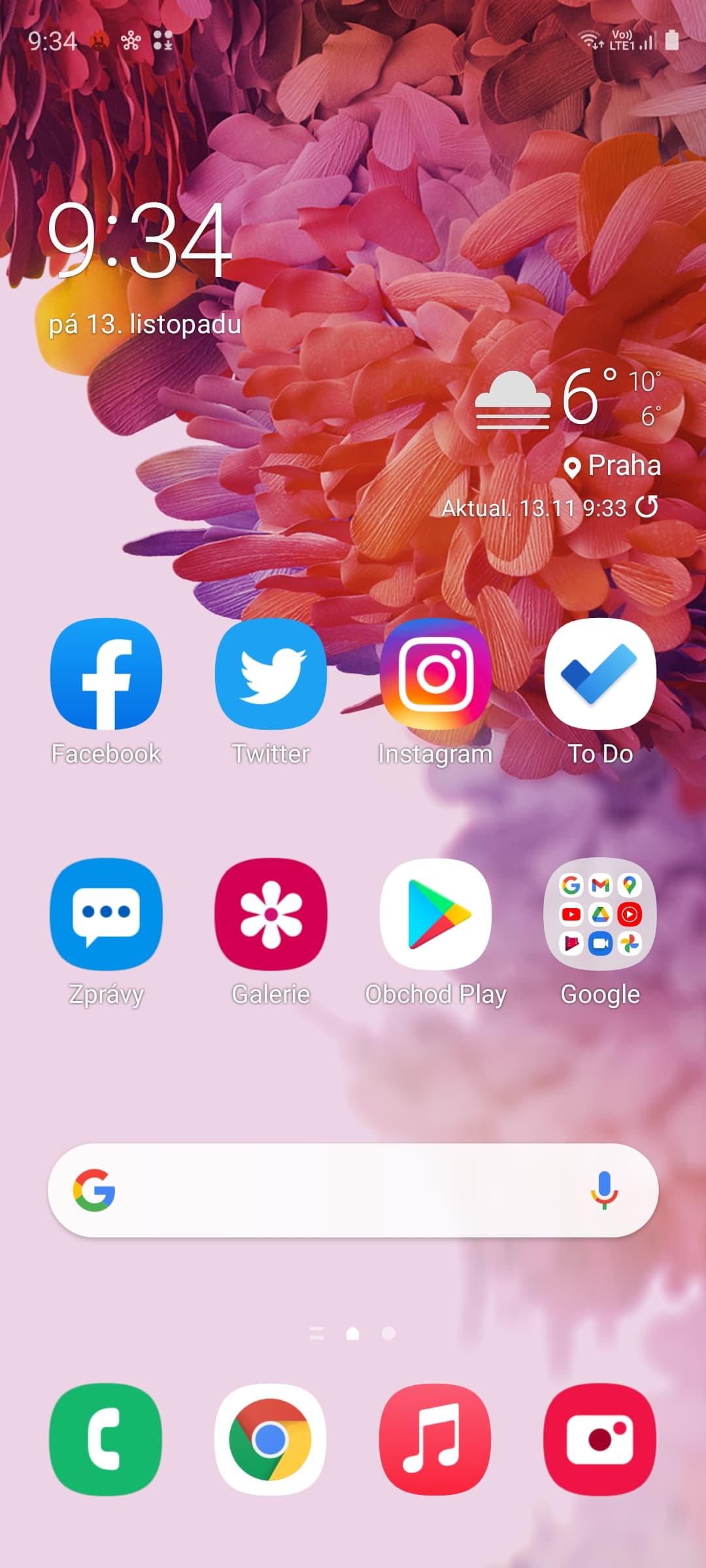Refresh the weather widget update

647,507
